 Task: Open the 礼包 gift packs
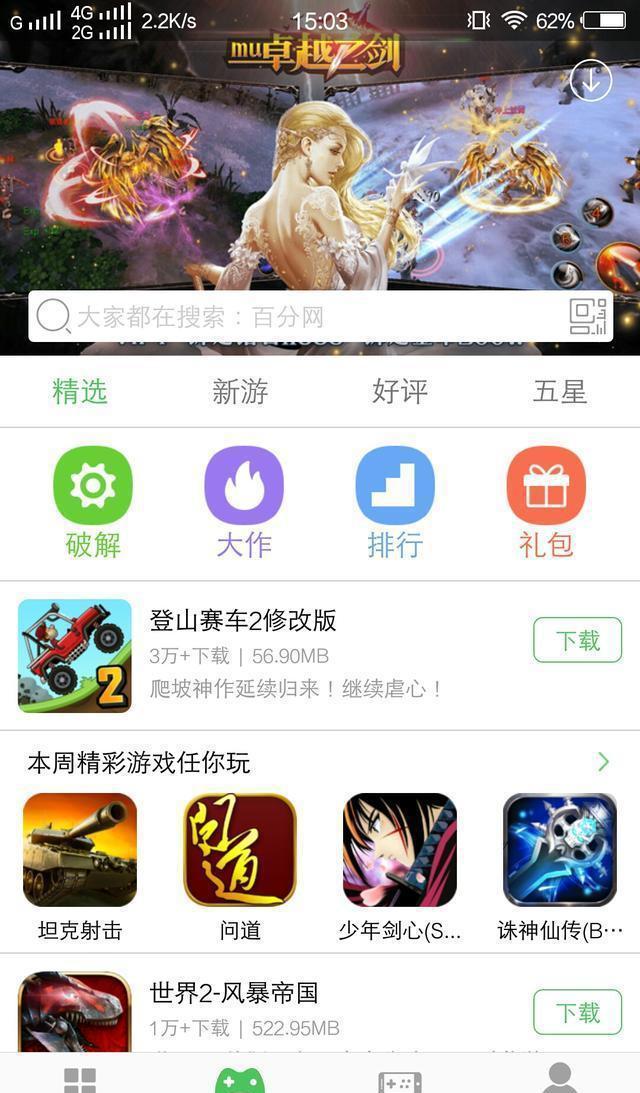[546, 502]
